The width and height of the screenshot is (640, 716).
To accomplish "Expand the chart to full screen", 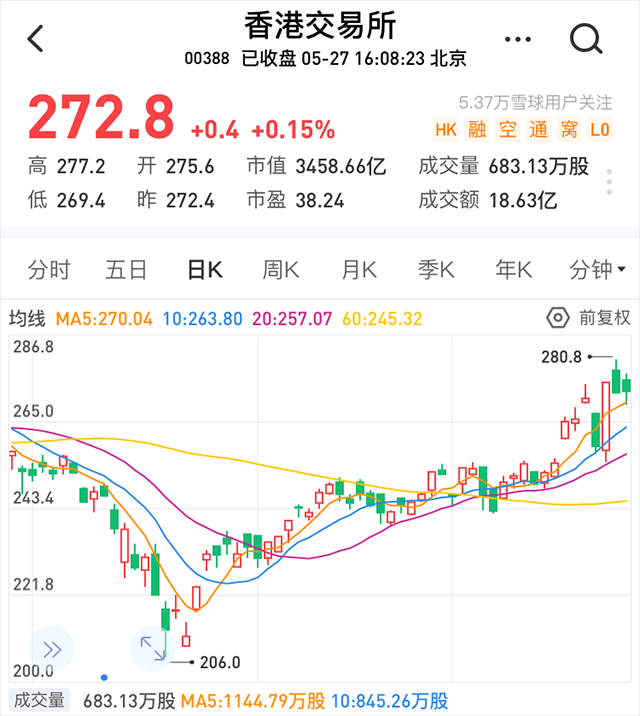I will pos(153,648).
